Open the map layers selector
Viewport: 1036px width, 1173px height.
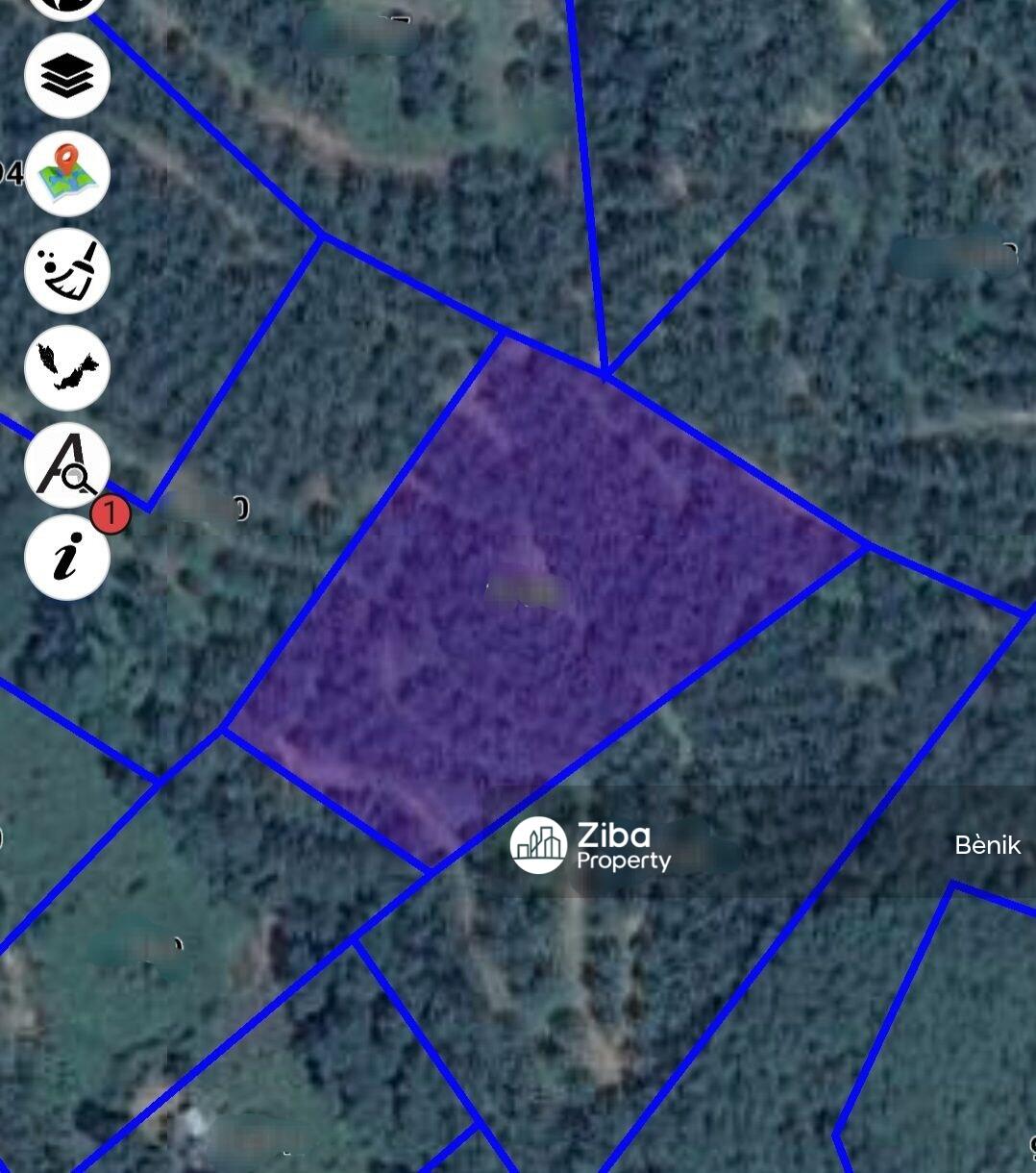tap(66, 76)
